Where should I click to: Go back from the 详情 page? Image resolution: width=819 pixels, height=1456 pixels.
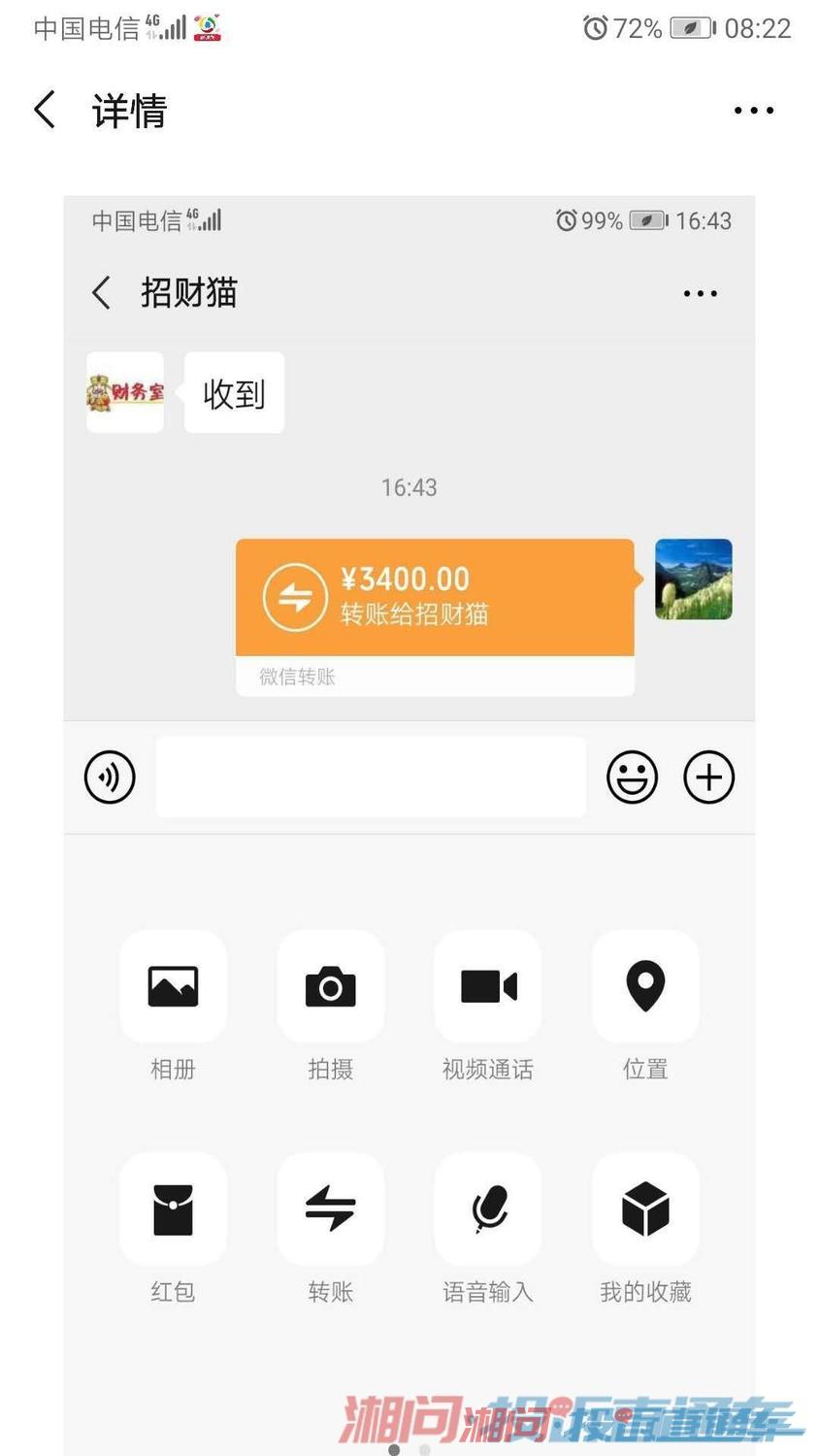(45, 110)
